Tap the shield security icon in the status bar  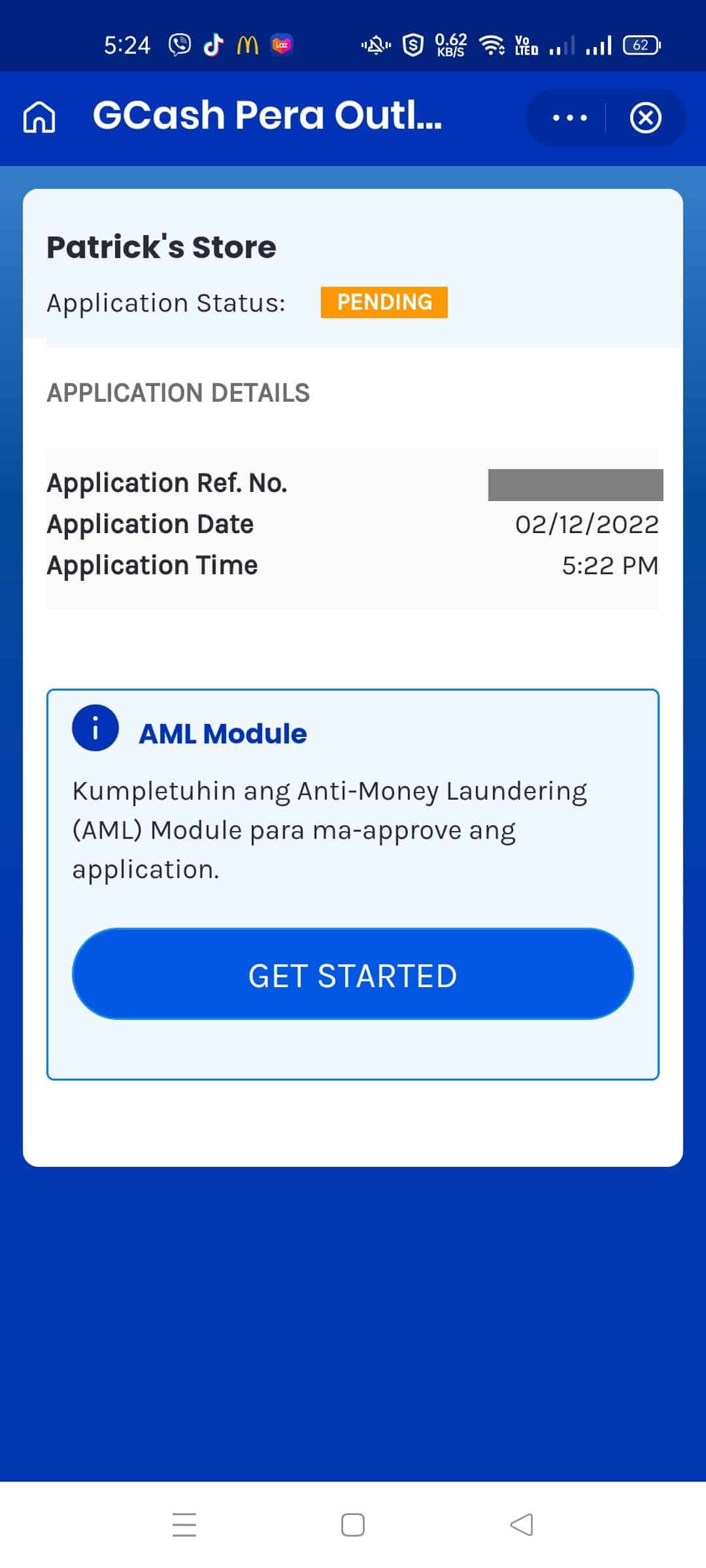pyautogui.click(x=412, y=44)
